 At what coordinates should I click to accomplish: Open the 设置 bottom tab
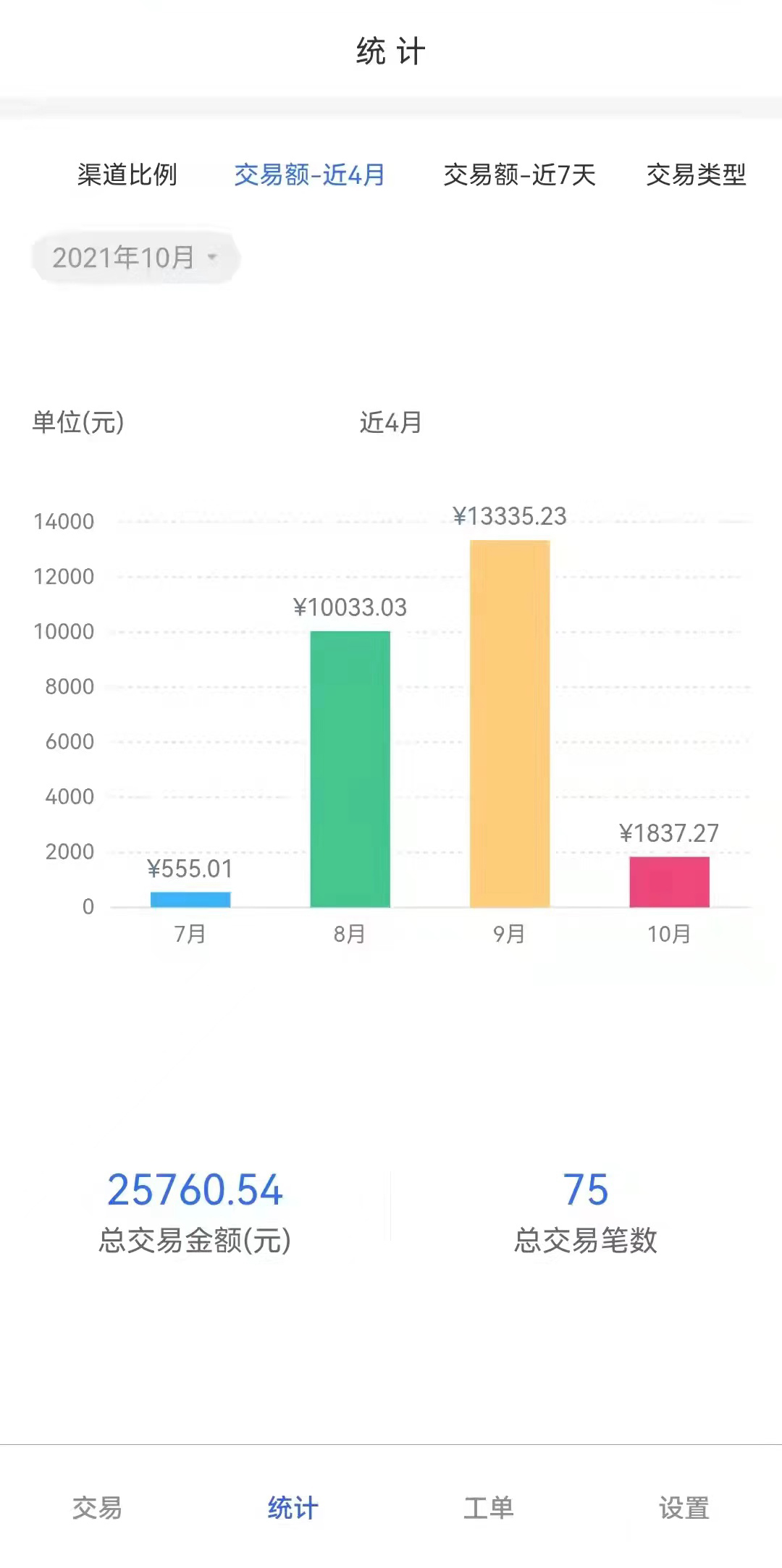[x=684, y=1508]
